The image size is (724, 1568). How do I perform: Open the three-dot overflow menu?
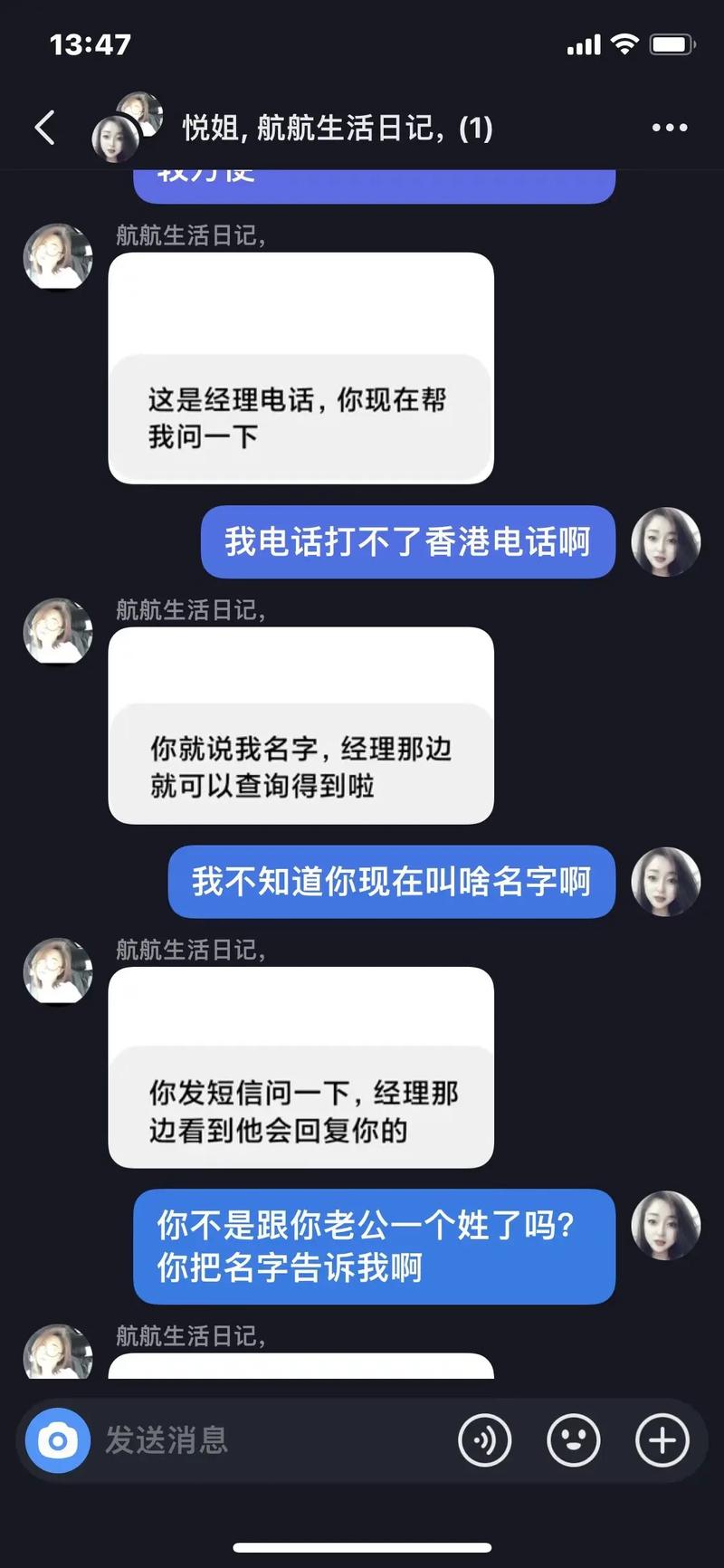[670, 128]
